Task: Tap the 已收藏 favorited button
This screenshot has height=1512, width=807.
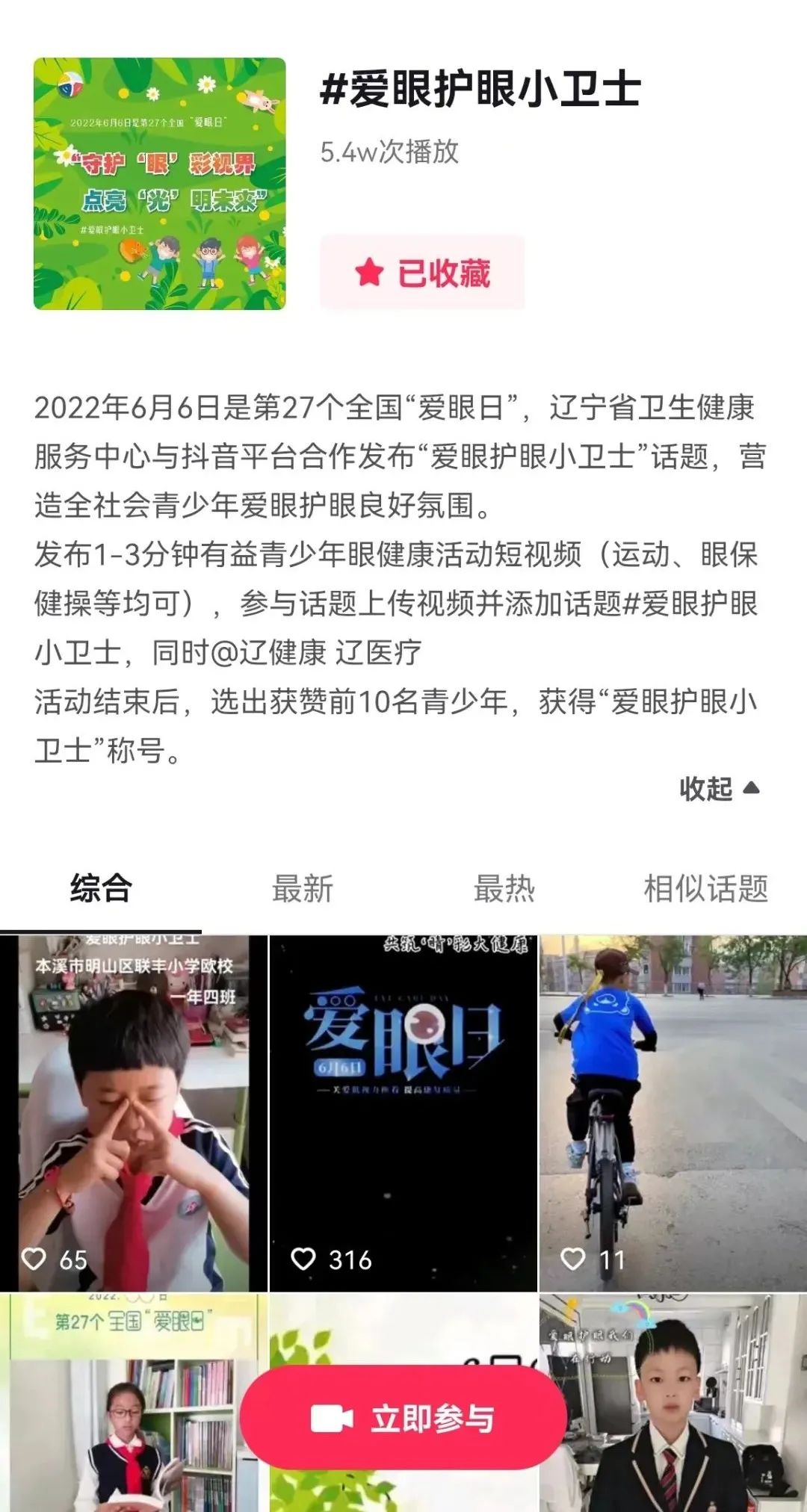Action: pos(422,273)
